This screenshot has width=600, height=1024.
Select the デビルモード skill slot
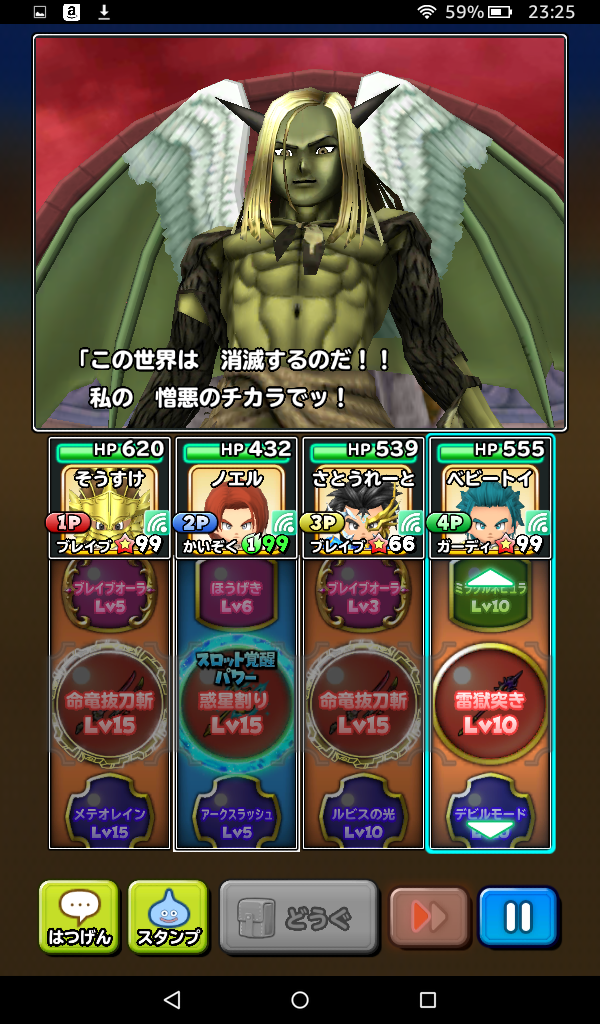(490, 810)
